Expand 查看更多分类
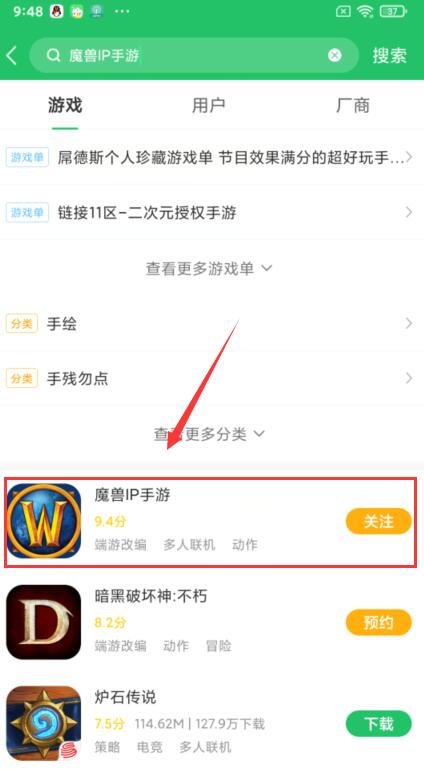 209,434
